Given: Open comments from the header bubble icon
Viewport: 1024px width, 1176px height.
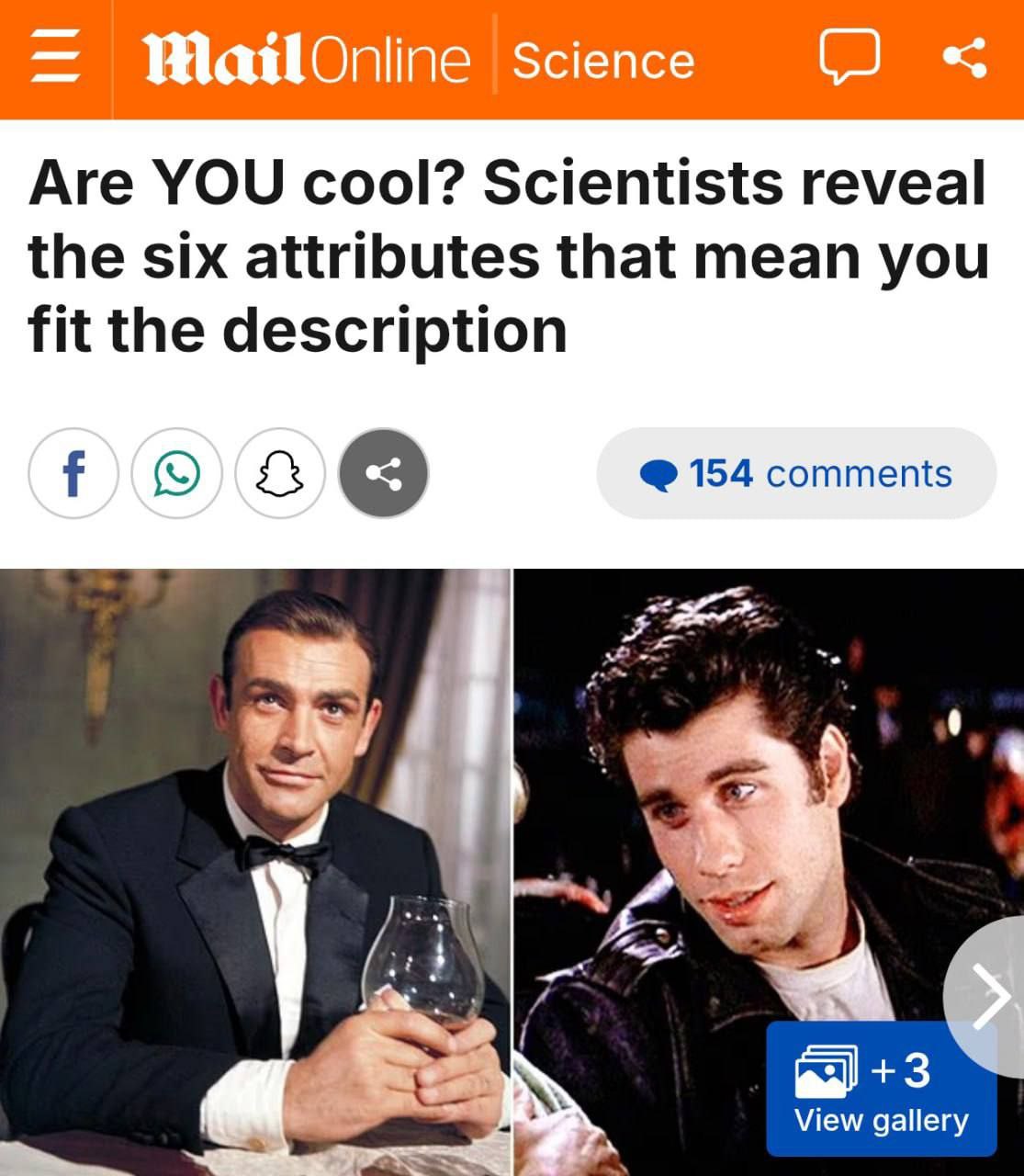Looking at the screenshot, I should (850, 57).
